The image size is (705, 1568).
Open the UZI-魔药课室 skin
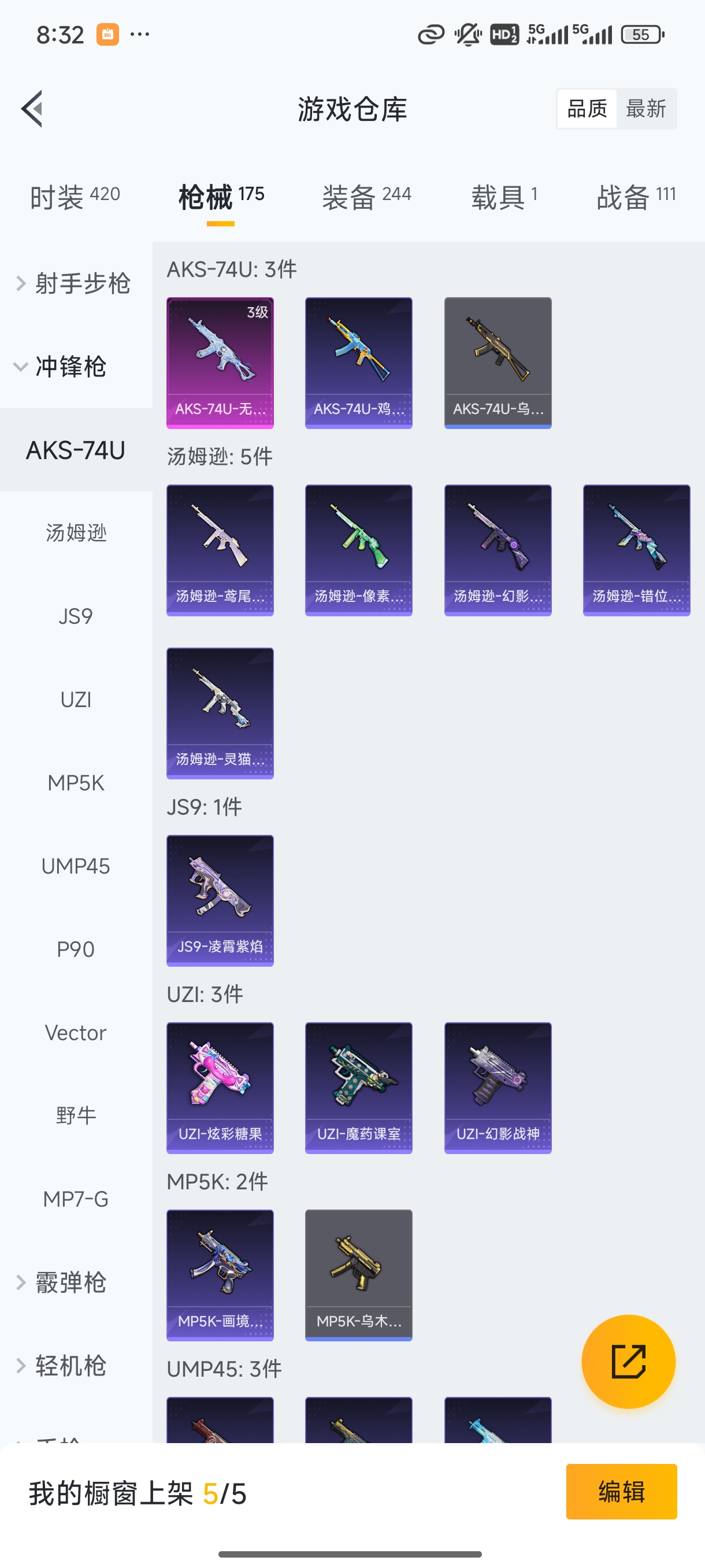(358, 1088)
